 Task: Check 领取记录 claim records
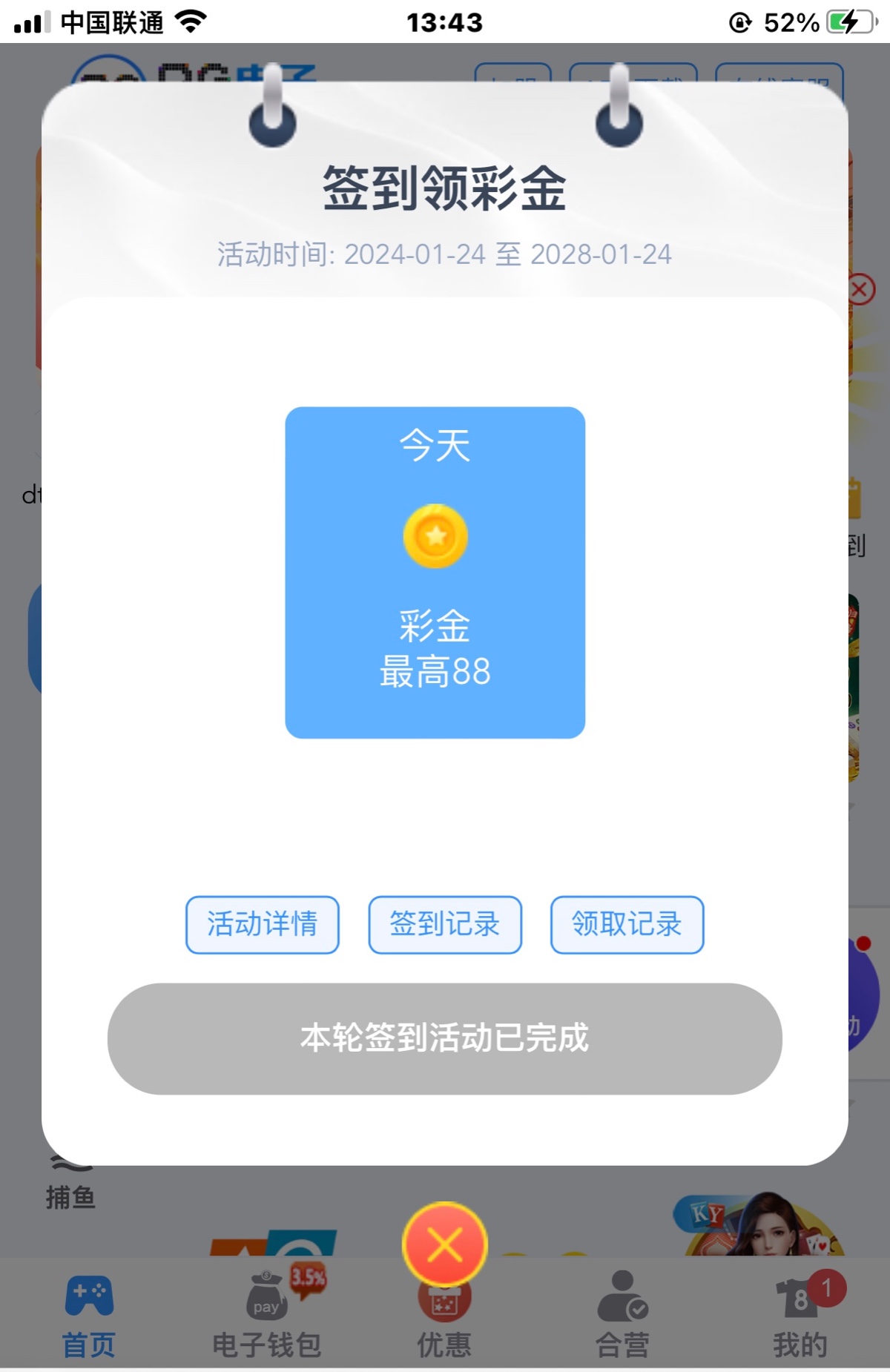(626, 925)
